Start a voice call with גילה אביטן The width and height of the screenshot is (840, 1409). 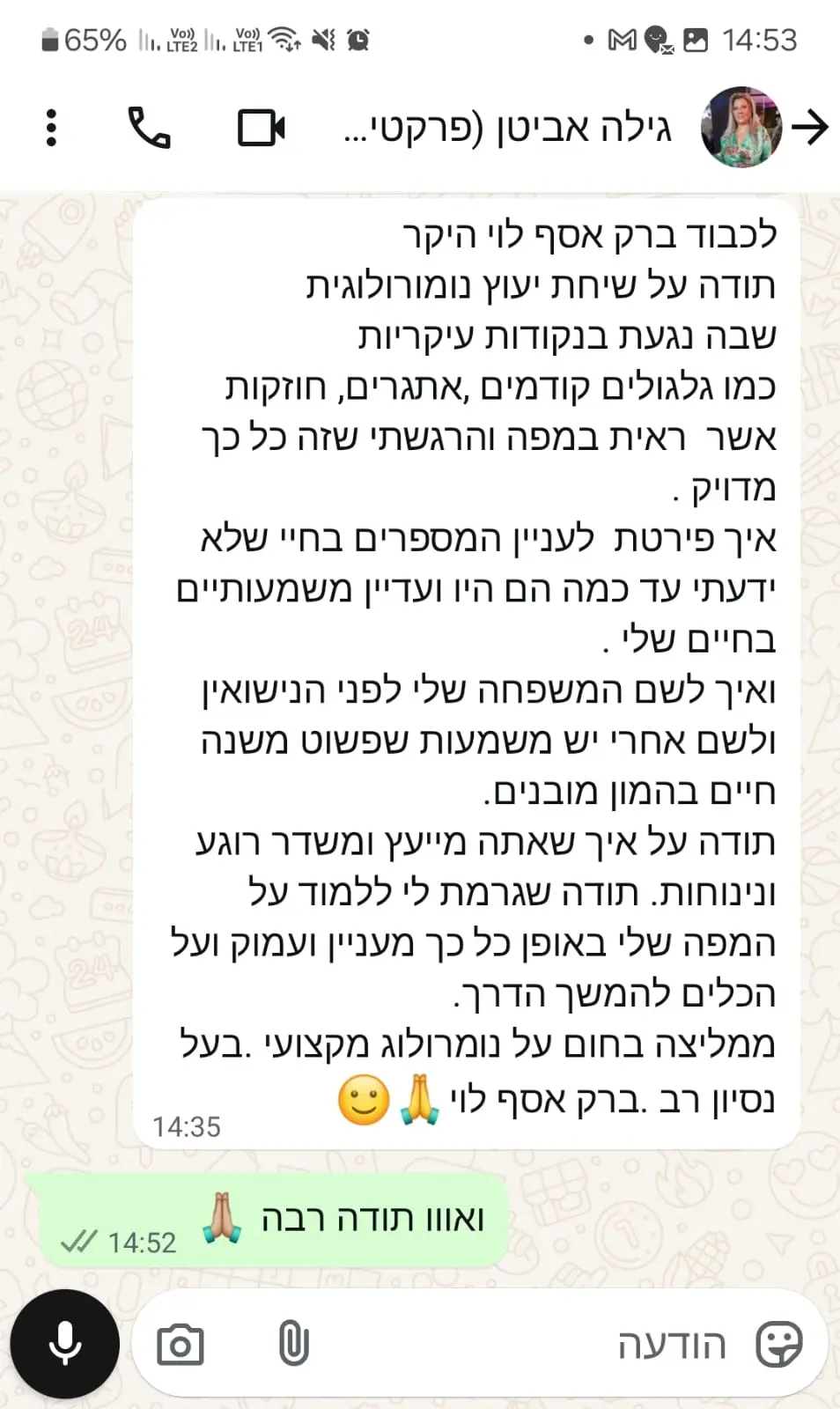150,129
